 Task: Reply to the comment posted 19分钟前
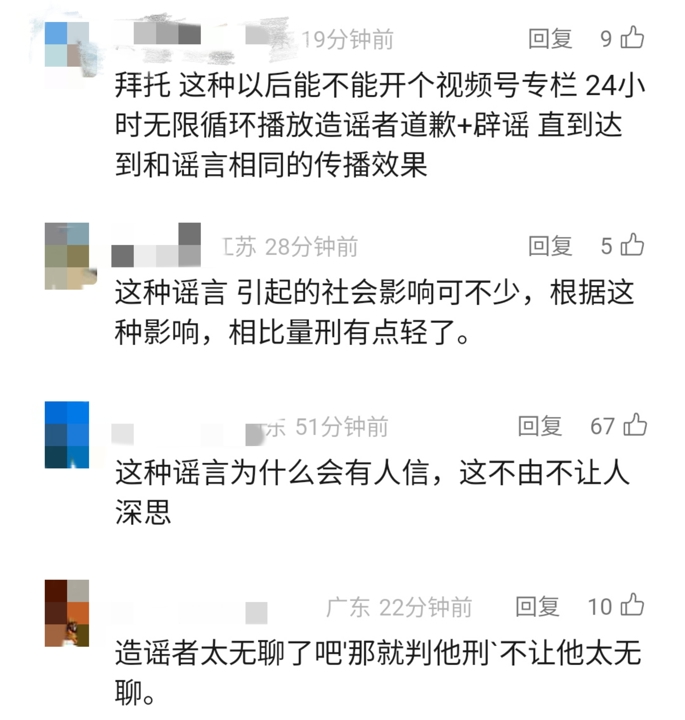550,40
